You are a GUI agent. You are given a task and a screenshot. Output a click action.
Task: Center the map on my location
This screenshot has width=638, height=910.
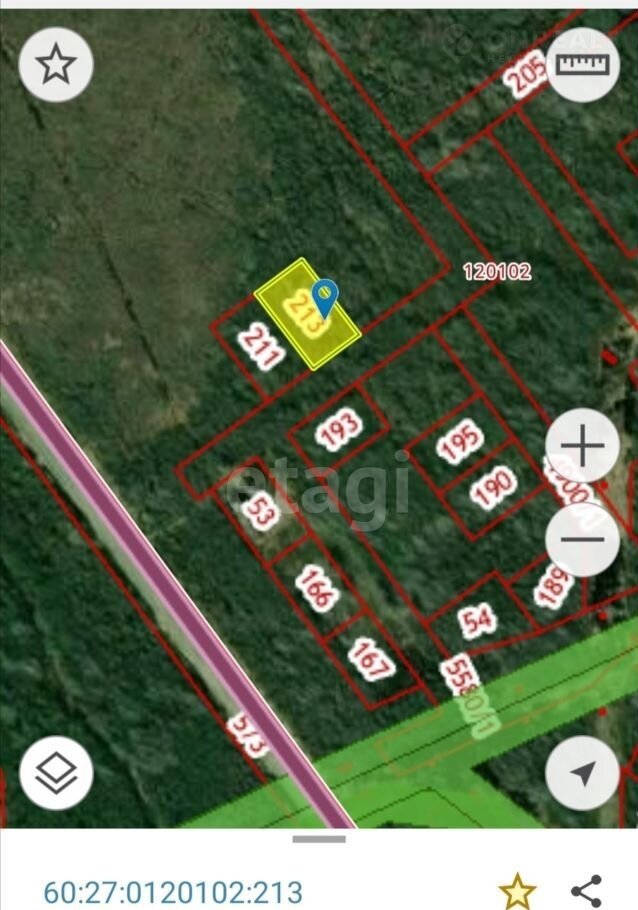[x=582, y=773]
